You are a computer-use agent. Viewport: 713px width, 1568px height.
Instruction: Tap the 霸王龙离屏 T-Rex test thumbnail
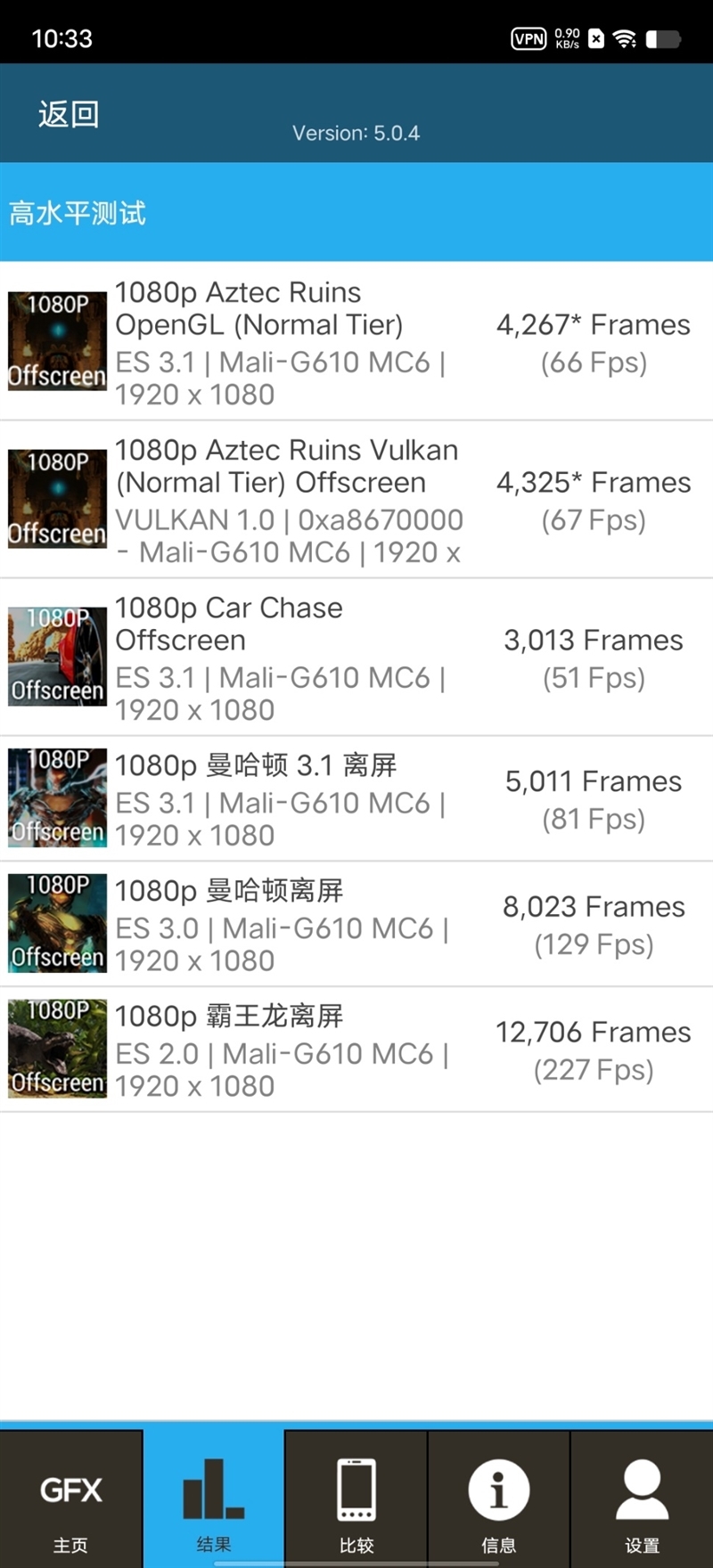(x=56, y=1049)
